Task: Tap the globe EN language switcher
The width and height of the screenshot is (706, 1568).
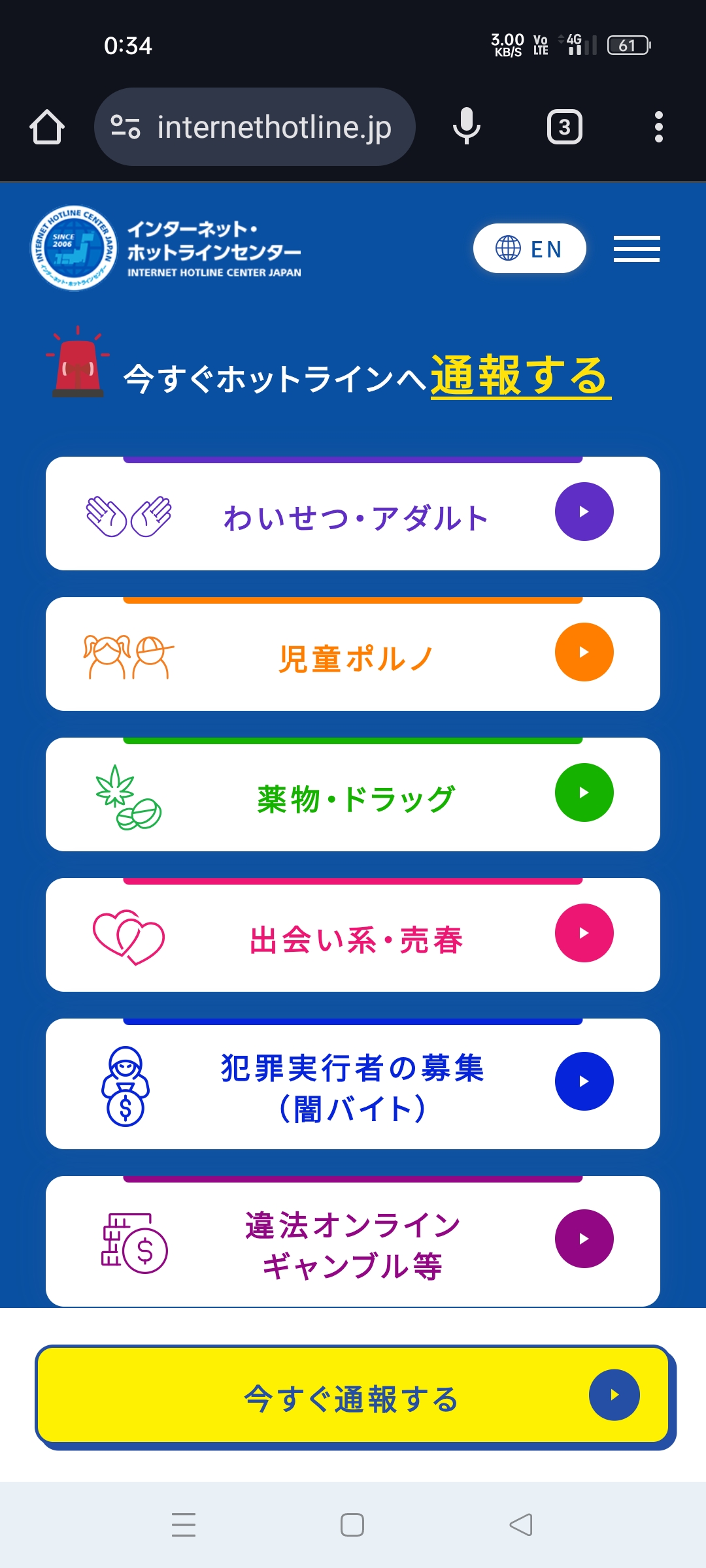Action: [529, 248]
